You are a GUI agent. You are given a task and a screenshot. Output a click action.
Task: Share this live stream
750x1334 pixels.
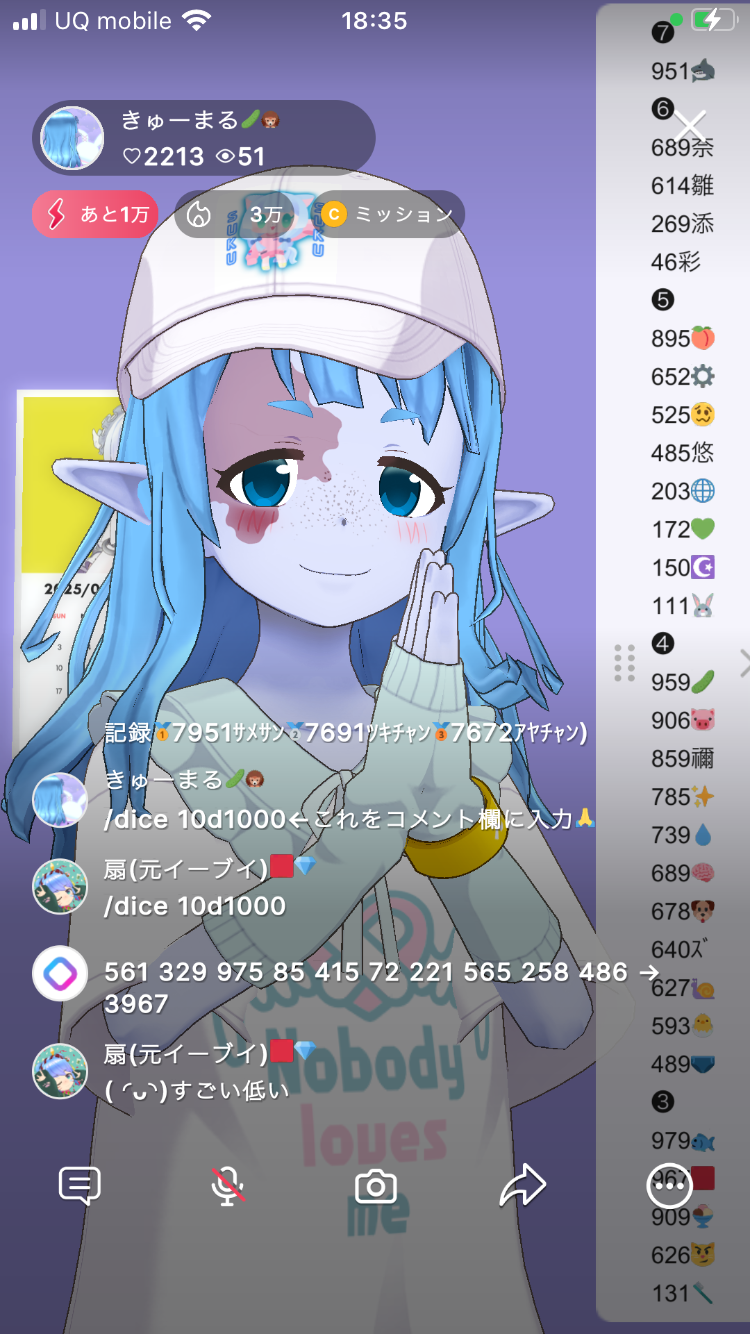(x=523, y=1187)
